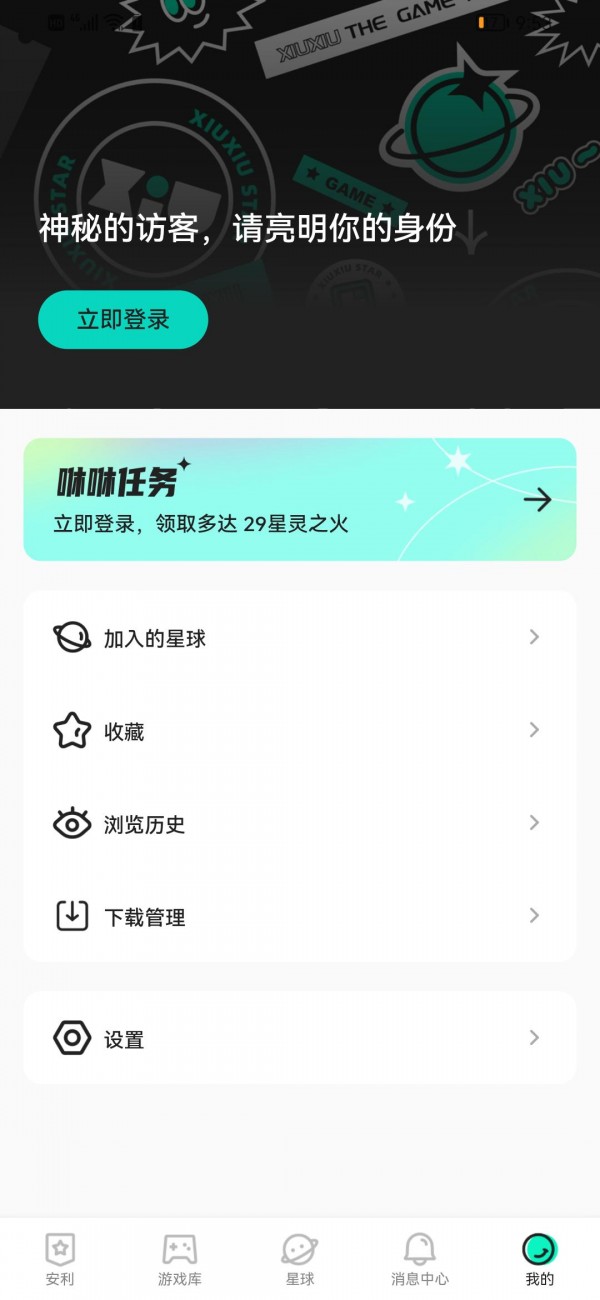600x1300 pixels.
Task: Tap the 立即登录 login button
Action: point(123,320)
